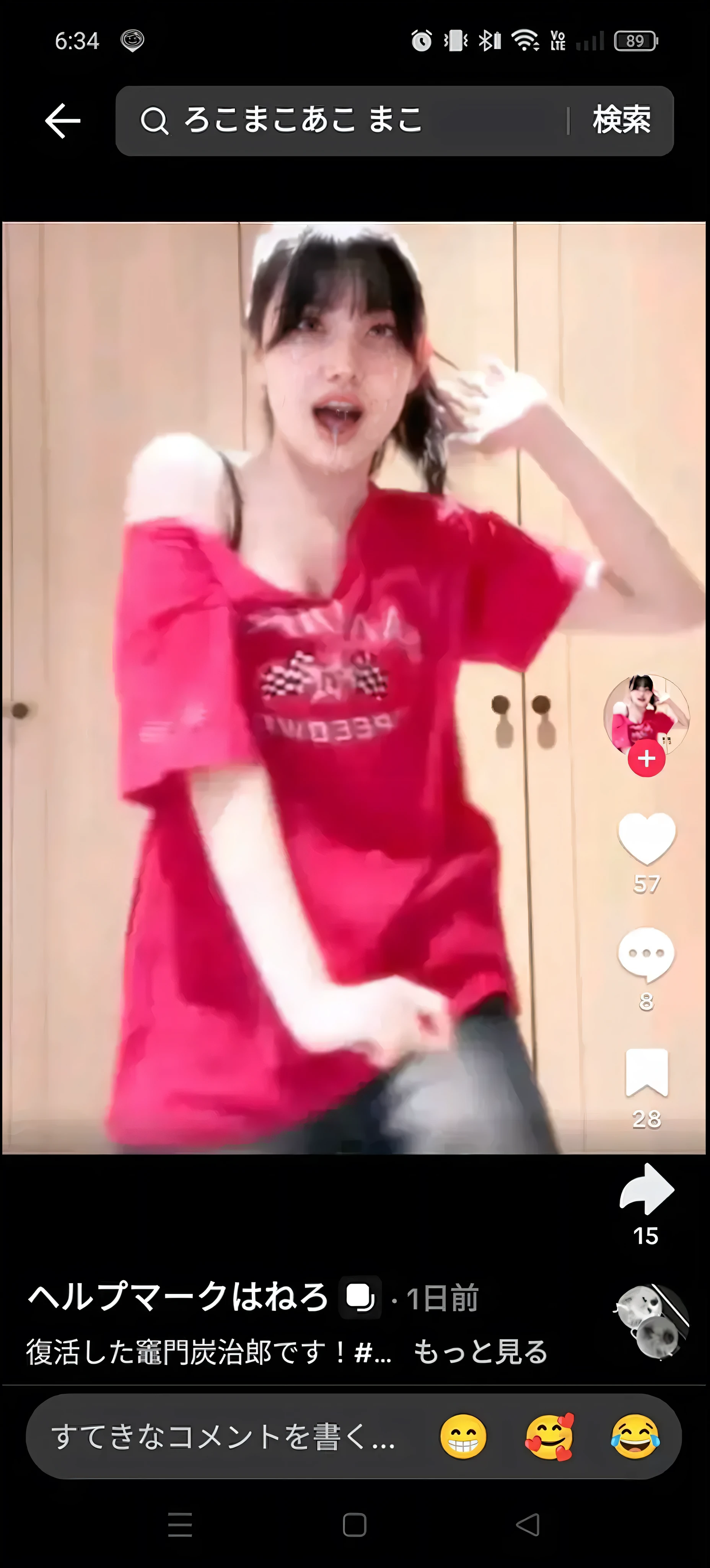710x1568 pixels.
Task: Like this video with the heart
Action: pos(646,838)
